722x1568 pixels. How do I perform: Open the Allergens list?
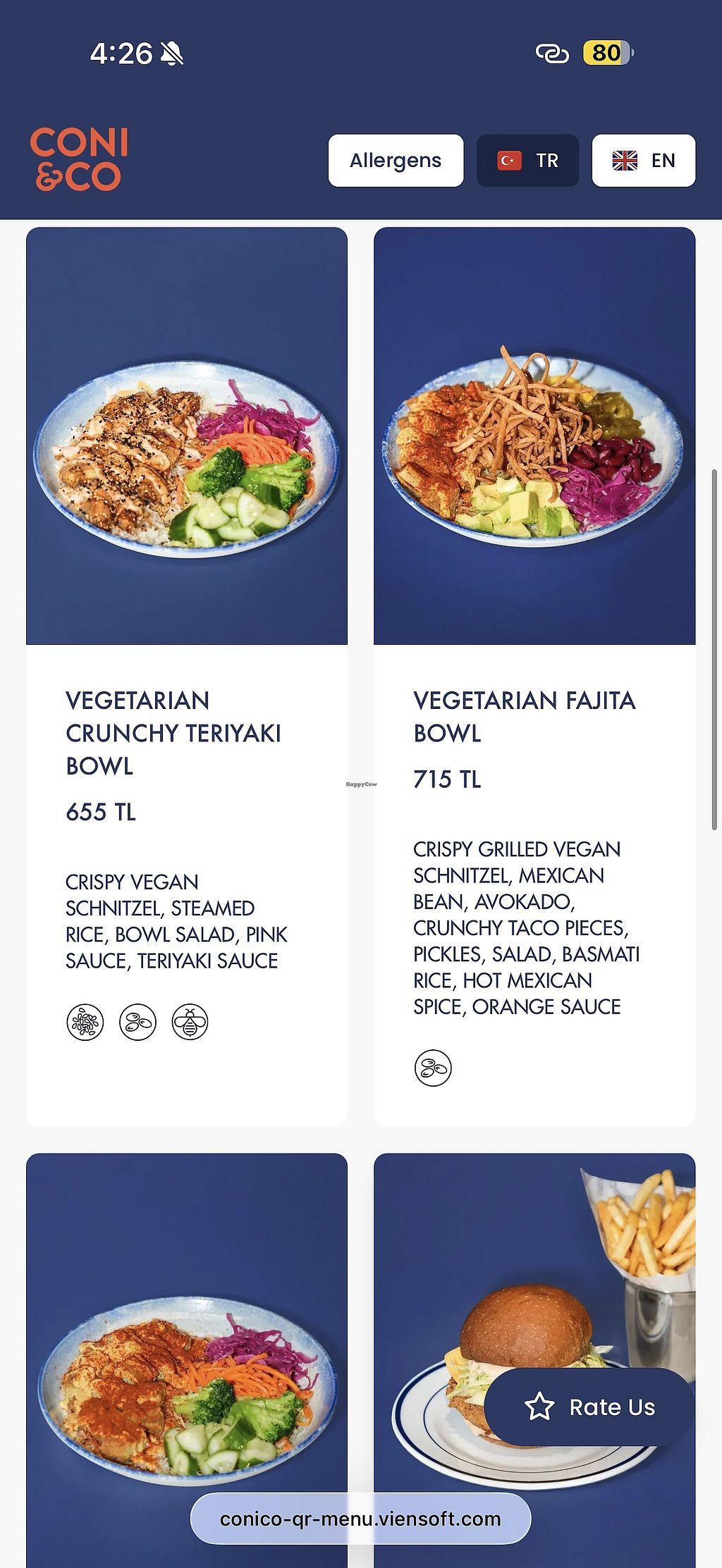coord(396,161)
